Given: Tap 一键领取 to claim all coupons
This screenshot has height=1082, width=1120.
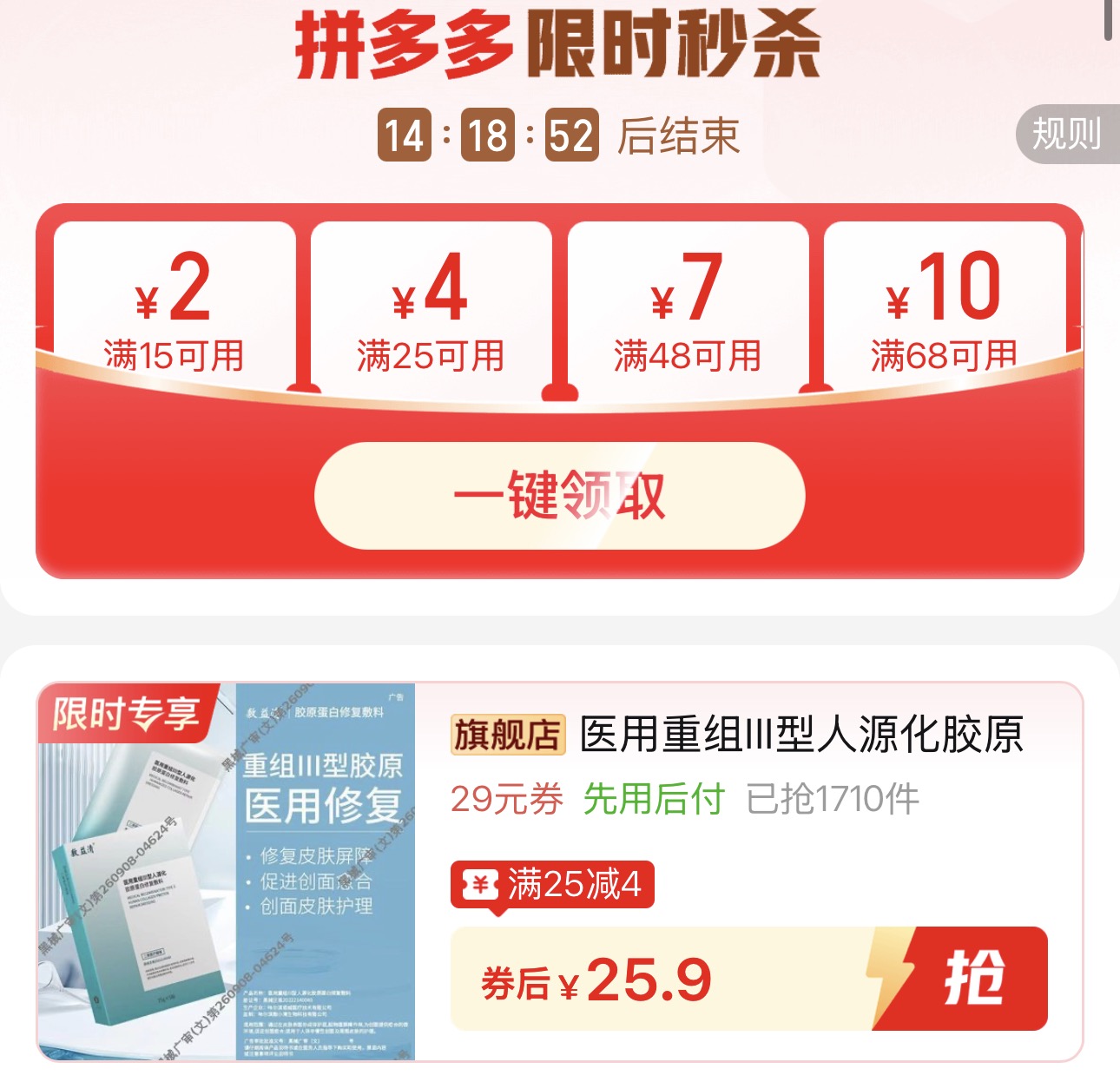Looking at the screenshot, I should (x=560, y=496).
